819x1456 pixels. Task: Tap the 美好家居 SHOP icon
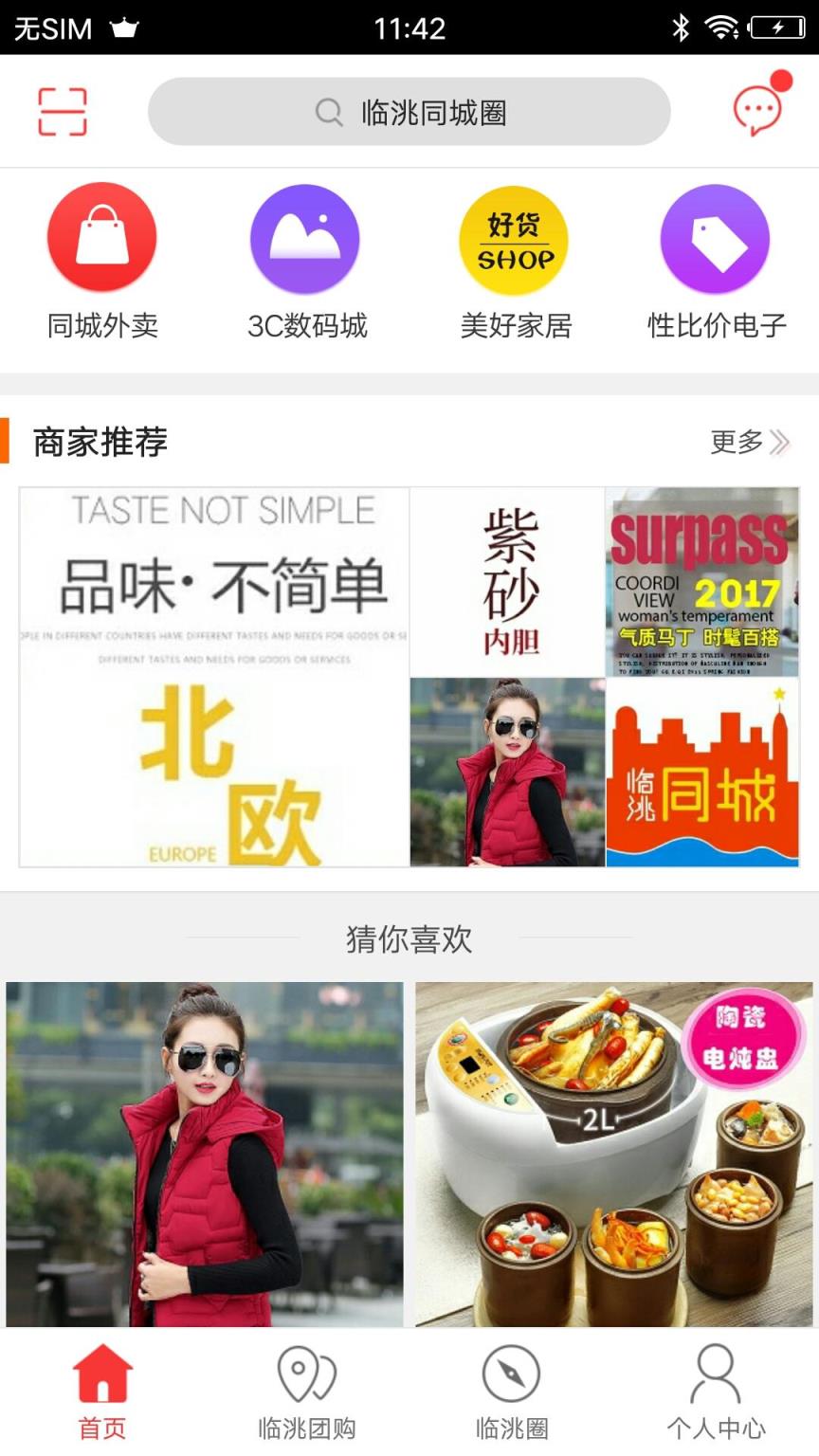511,240
